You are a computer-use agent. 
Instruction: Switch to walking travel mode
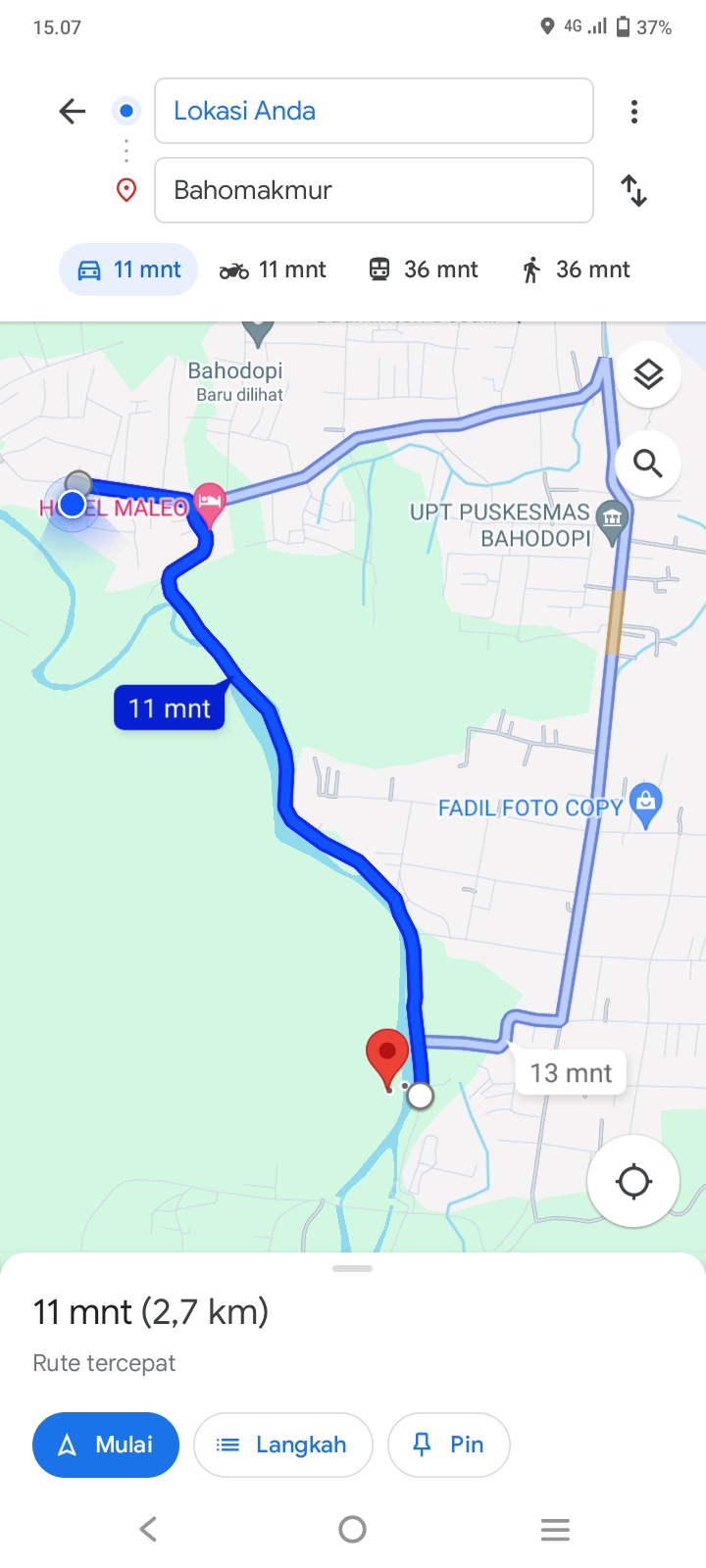576,269
